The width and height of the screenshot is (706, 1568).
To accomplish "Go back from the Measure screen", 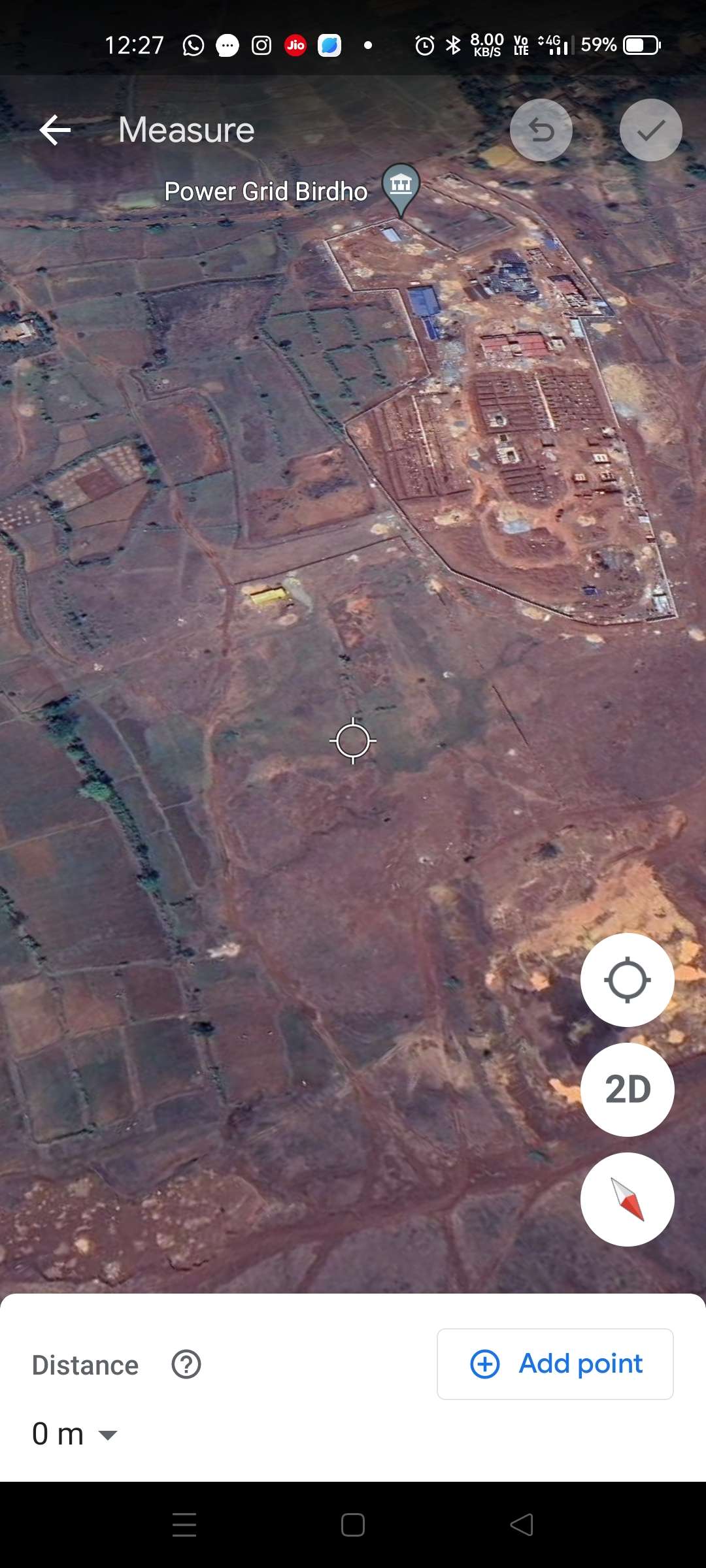I will pyautogui.click(x=55, y=130).
